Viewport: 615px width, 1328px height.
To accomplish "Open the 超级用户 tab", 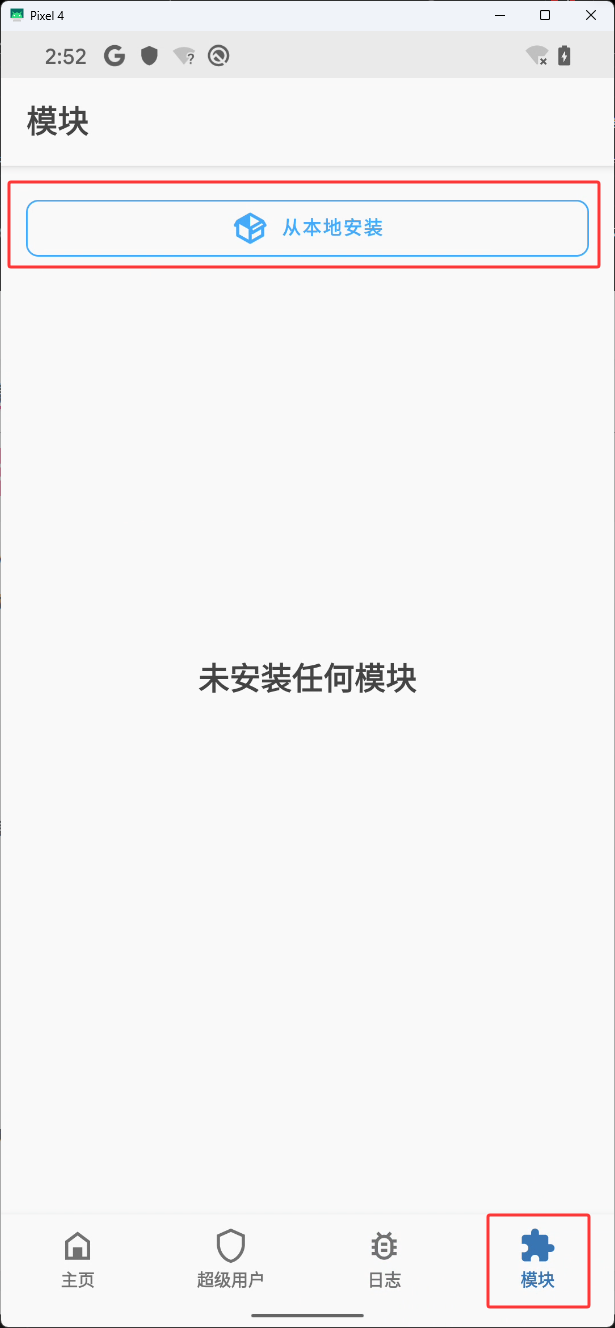I will coord(231,1260).
